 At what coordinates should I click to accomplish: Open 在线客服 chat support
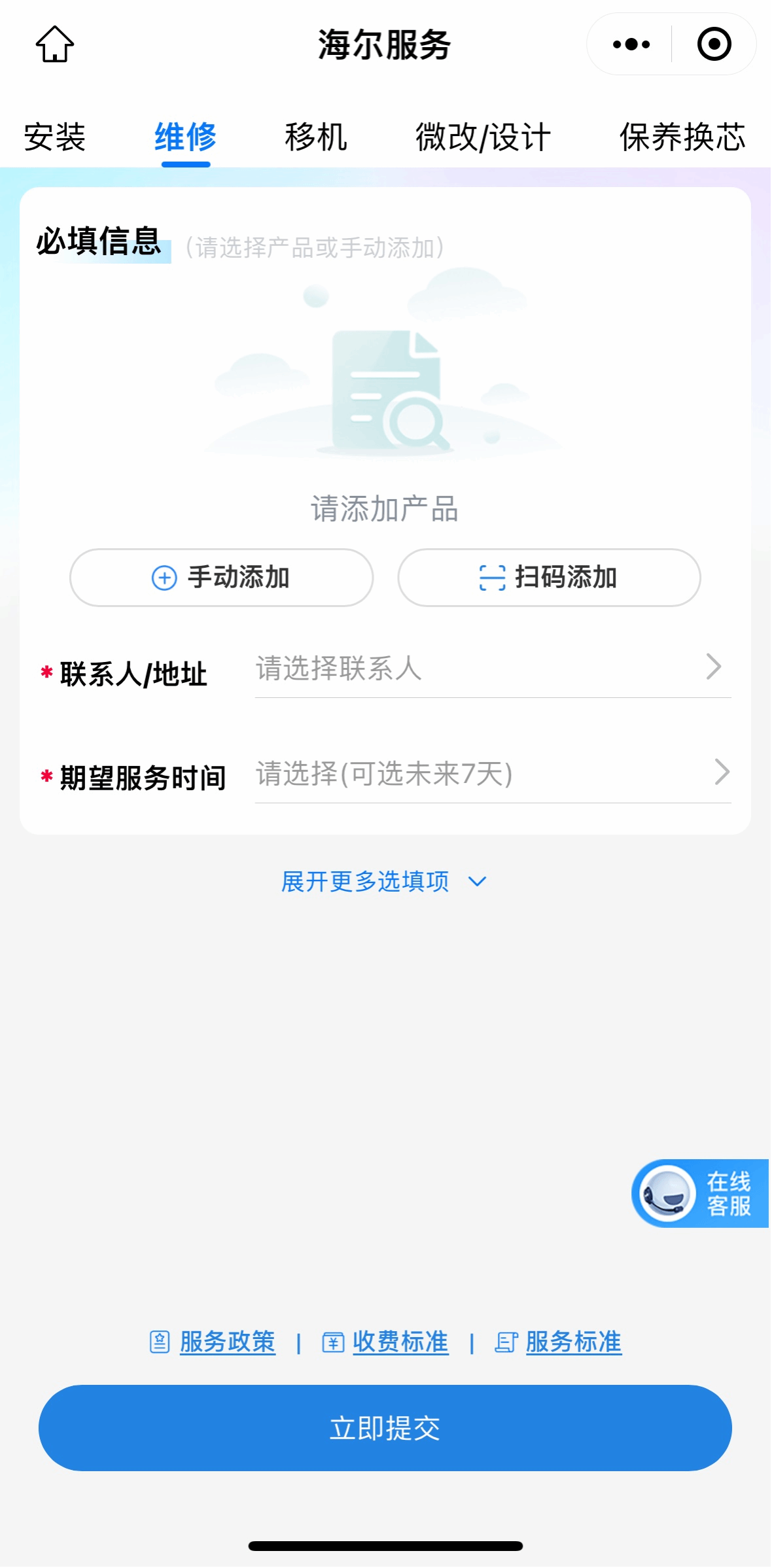(699, 1194)
